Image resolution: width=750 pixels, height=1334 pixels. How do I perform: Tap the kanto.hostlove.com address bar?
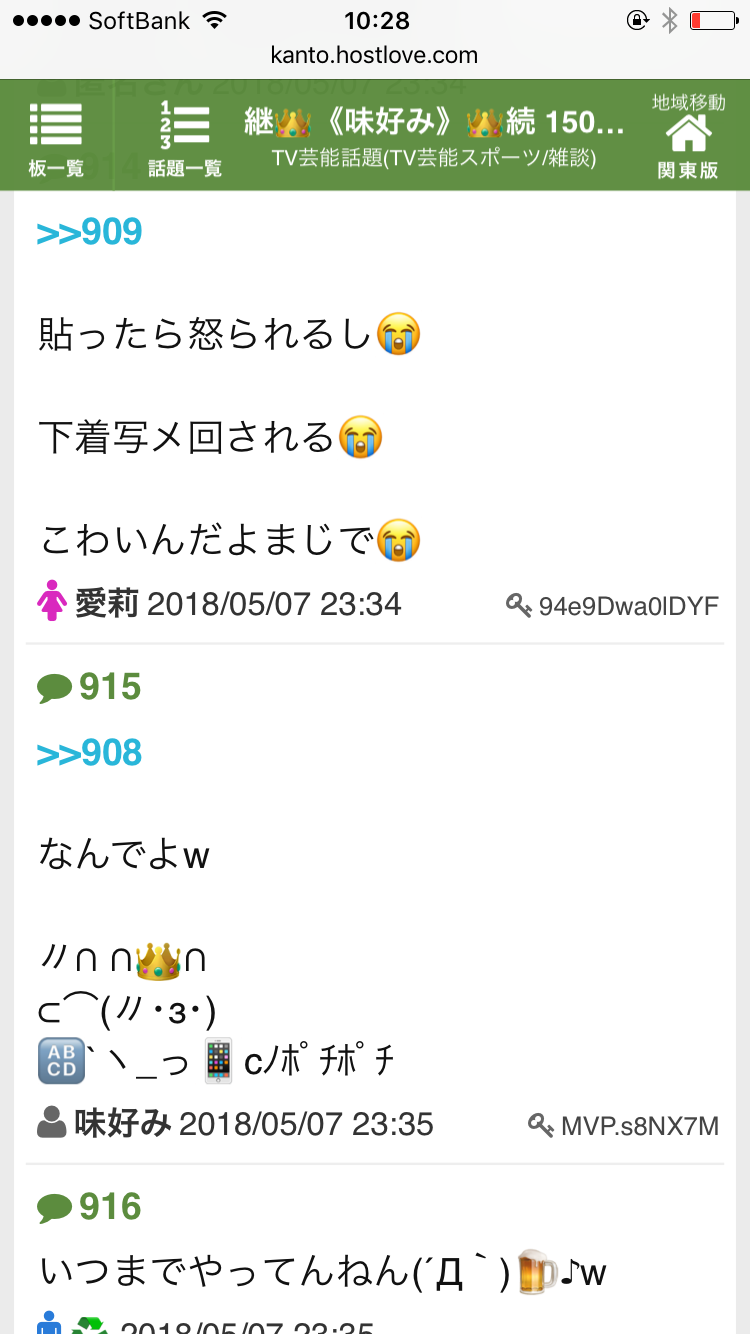(374, 55)
